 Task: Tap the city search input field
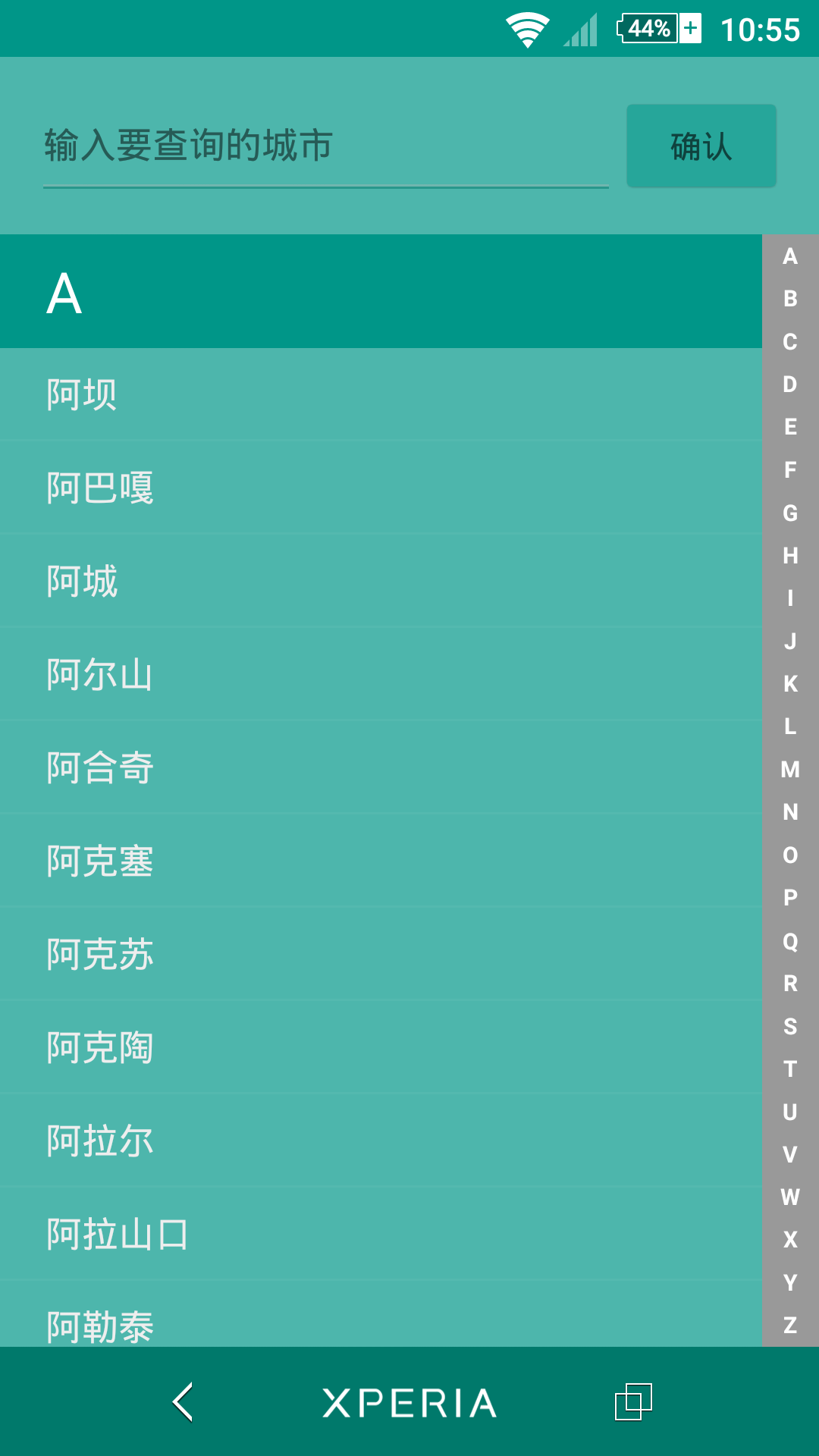(326, 146)
